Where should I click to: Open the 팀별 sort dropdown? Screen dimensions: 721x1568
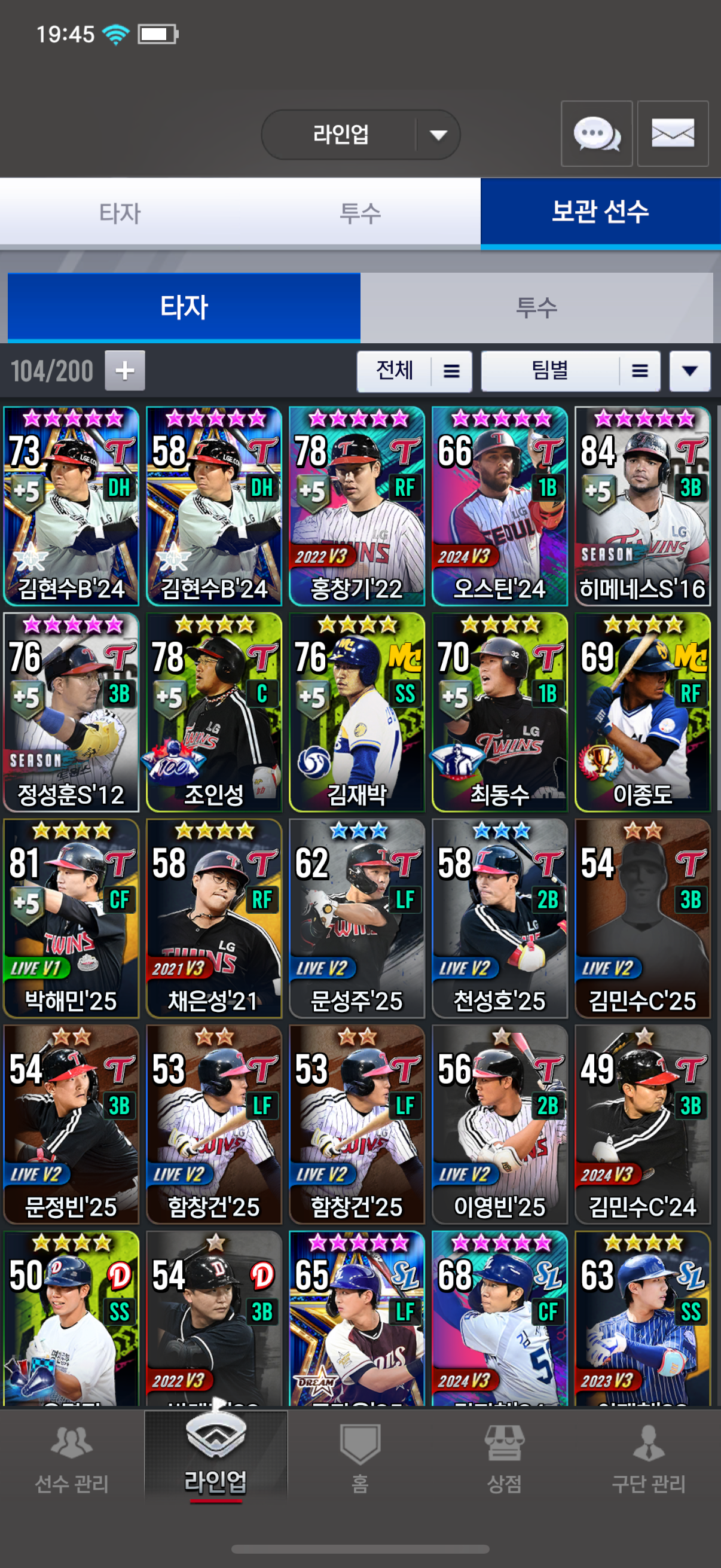[570, 371]
